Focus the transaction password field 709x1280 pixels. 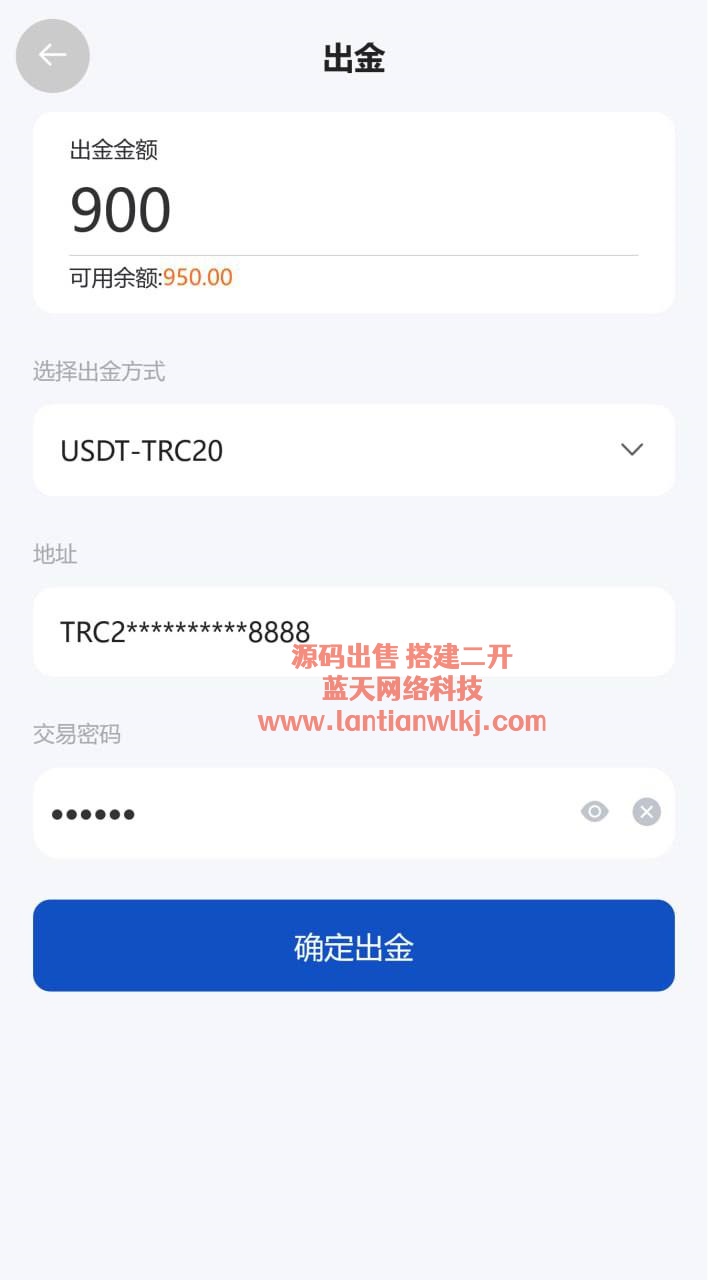(x=300, y=813)
